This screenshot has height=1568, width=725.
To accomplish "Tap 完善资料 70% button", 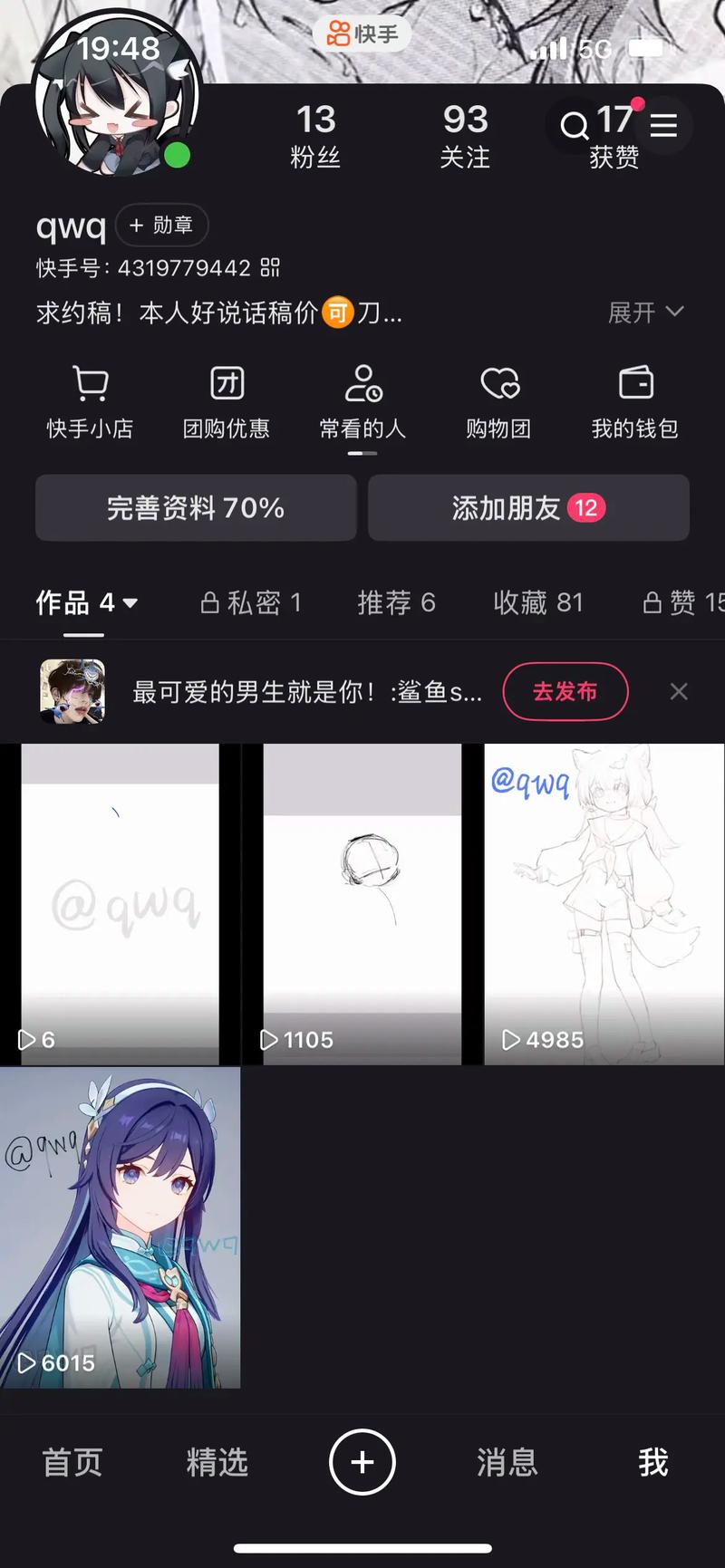I will [196, 508].
